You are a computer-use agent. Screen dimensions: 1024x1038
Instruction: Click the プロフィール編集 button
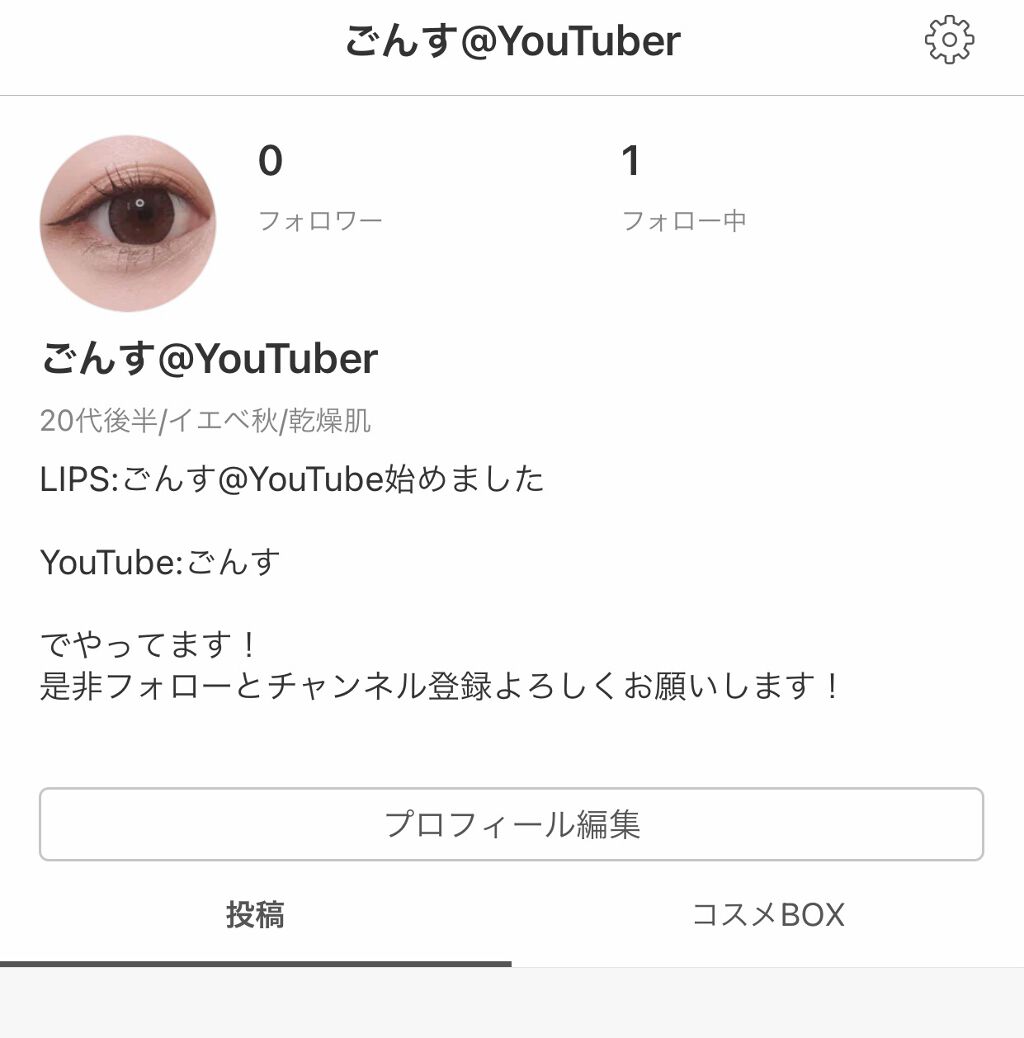pos(510,824)
